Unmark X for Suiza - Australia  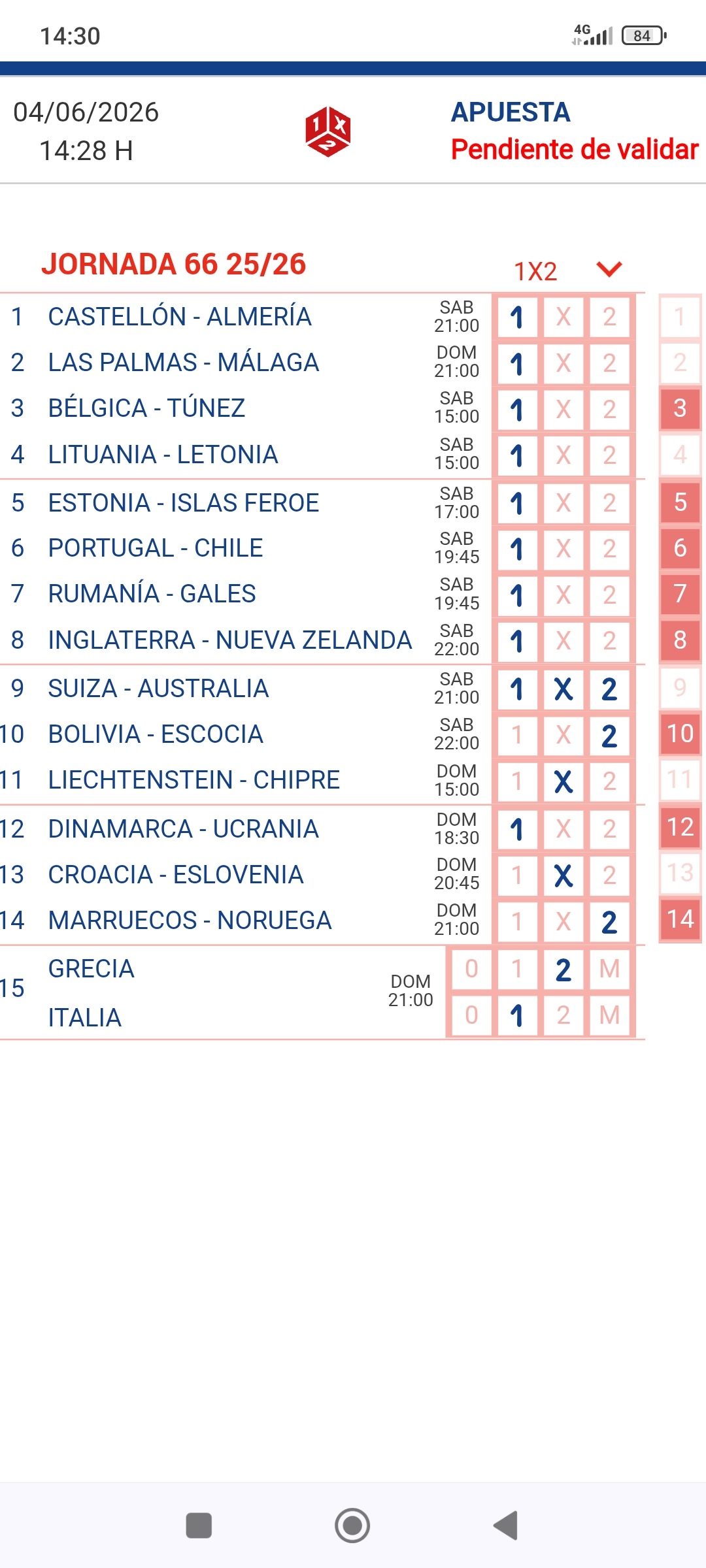pos(563,689)
